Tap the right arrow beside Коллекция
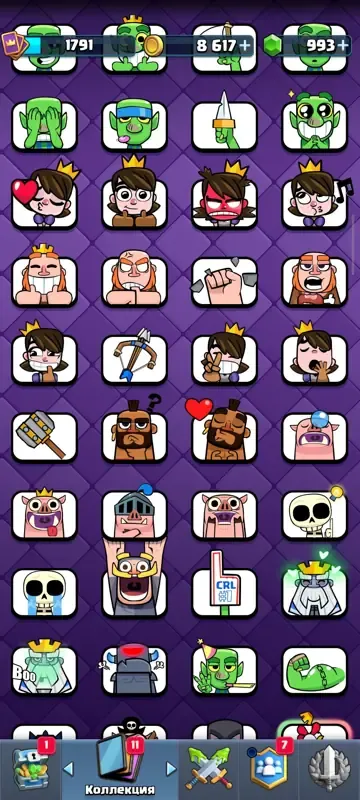The height and width of the screenshot is (800, 360). (171, 769)
